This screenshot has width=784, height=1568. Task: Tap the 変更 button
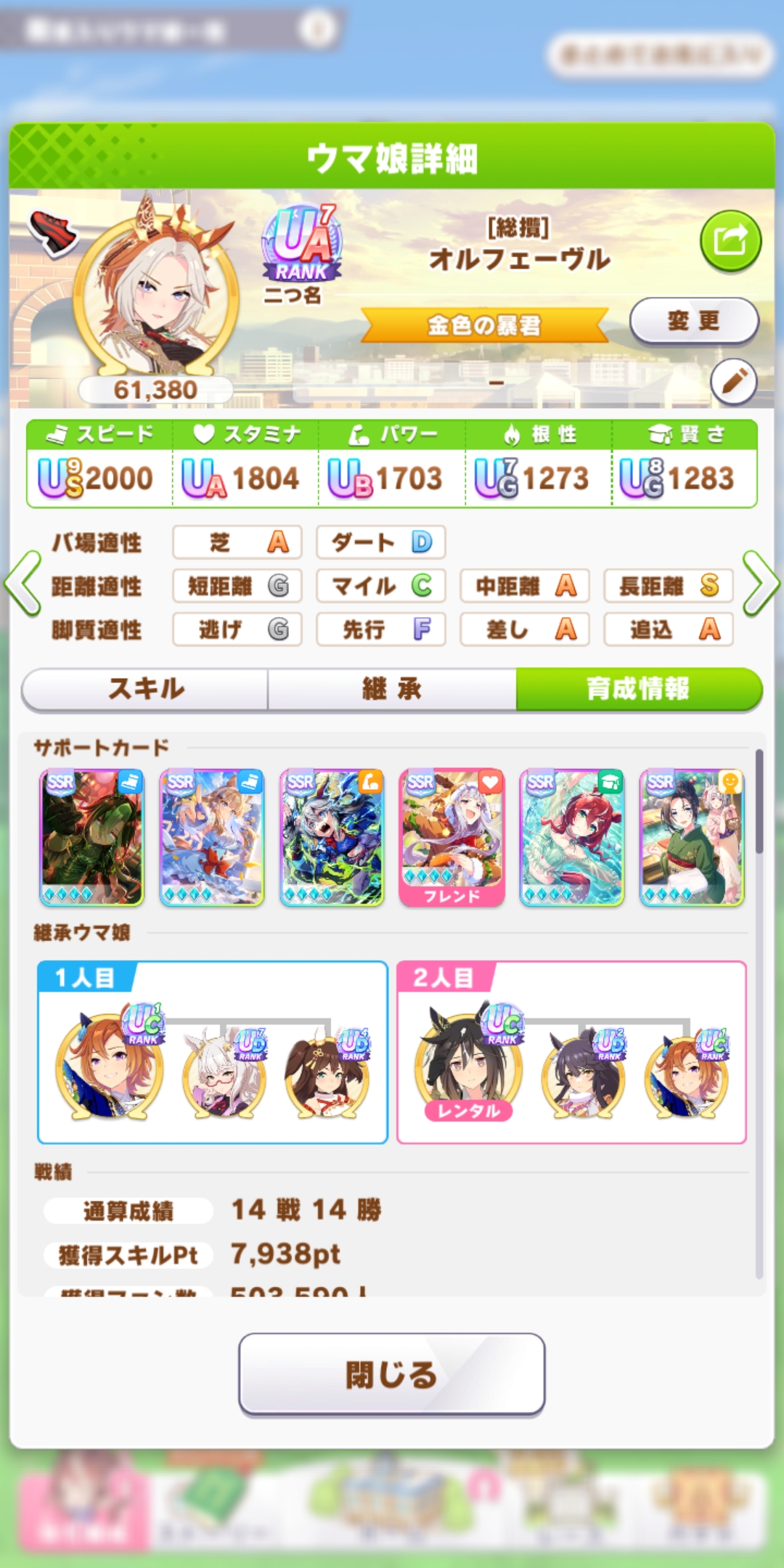point(693,321)
